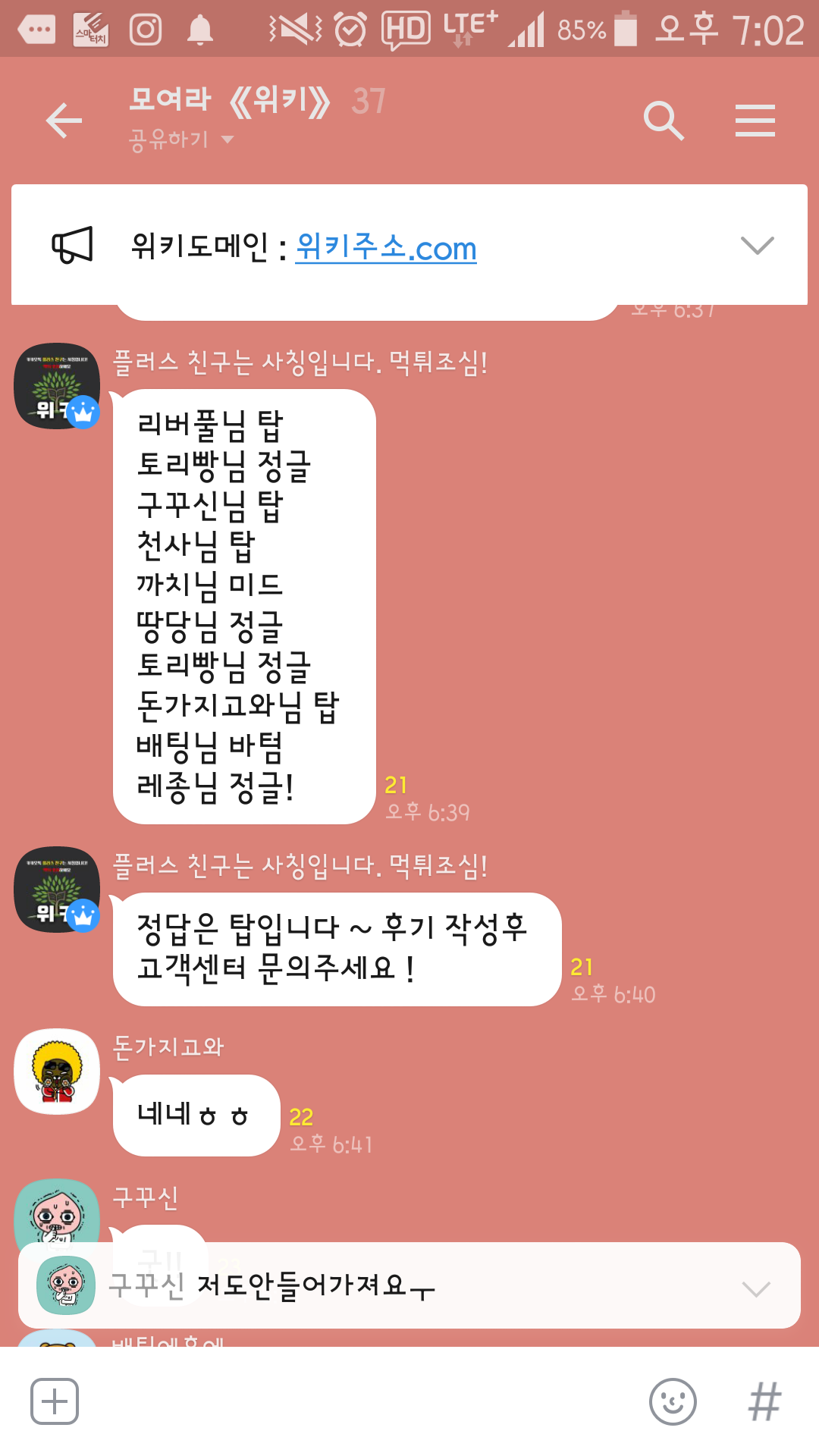
Task: Open 돈가지고와's profile picture
Action: click(x=57, y=1071)
